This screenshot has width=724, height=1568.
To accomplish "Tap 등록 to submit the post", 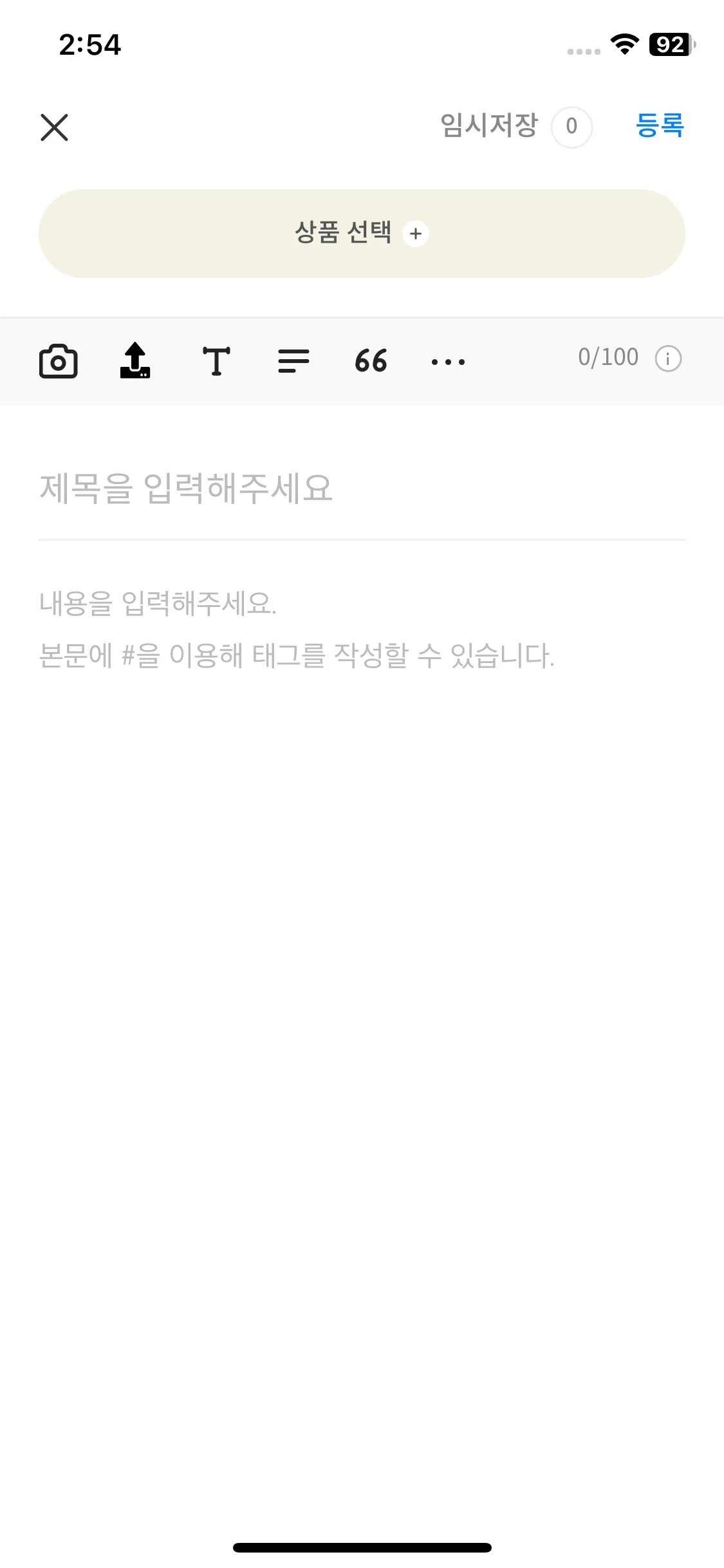I will pyautogui.click(x=660, y=125).
